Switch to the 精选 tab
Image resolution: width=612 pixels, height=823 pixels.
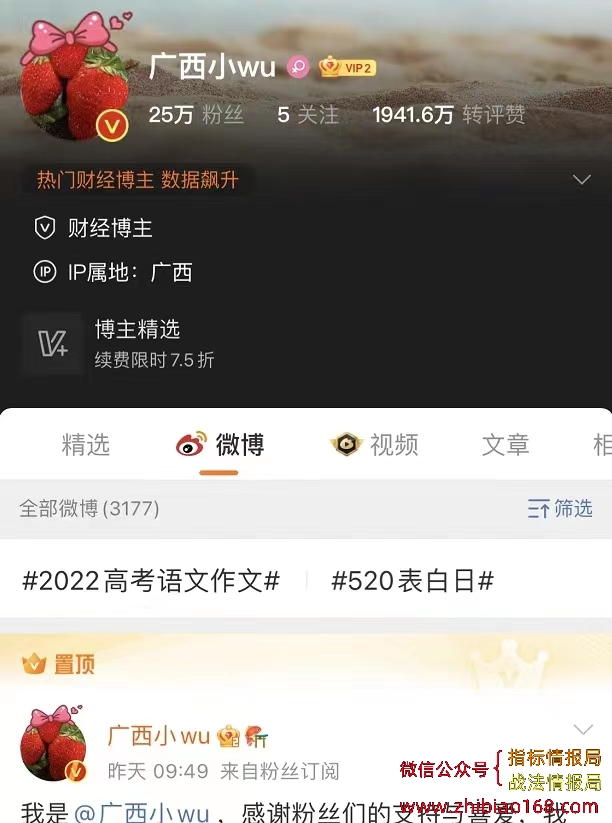(86, 444)
